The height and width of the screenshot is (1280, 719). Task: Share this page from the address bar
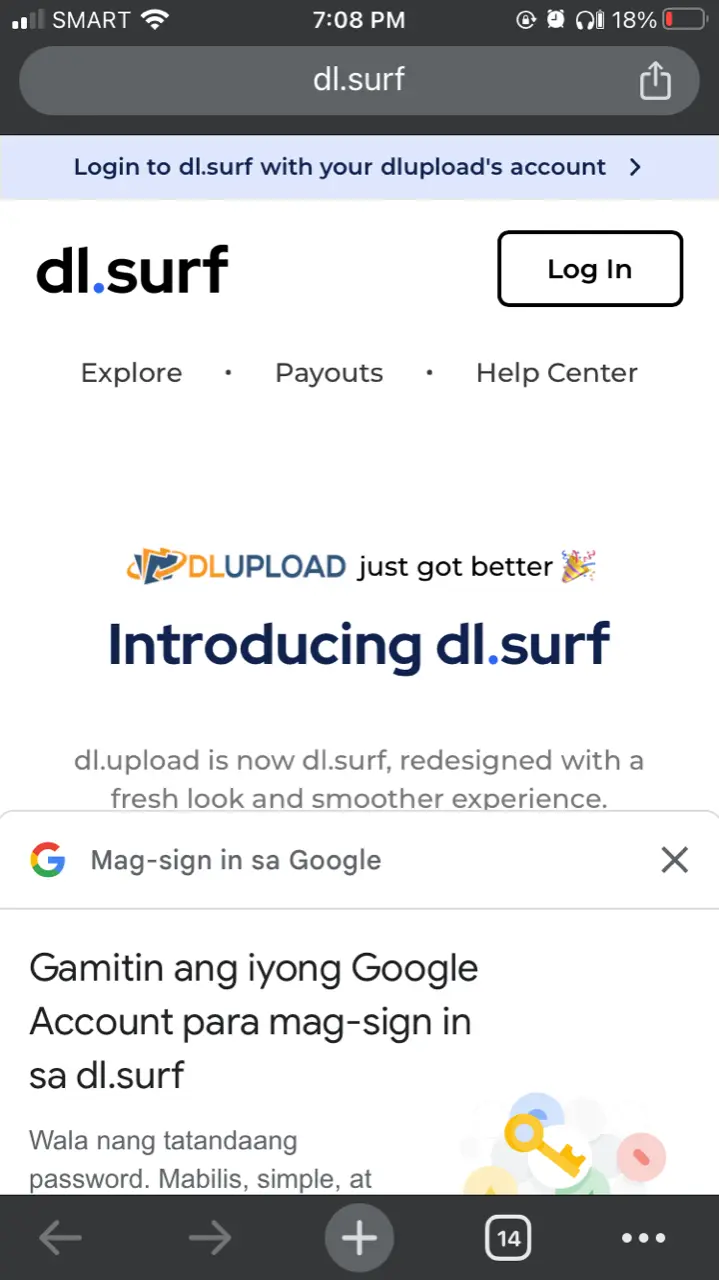click(x=654, y=80)
